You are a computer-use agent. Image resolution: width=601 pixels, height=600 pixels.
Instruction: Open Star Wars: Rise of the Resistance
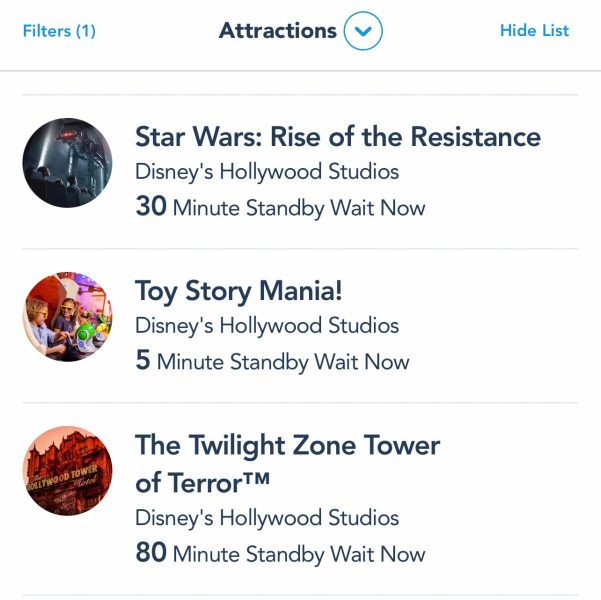coord(337,137)
